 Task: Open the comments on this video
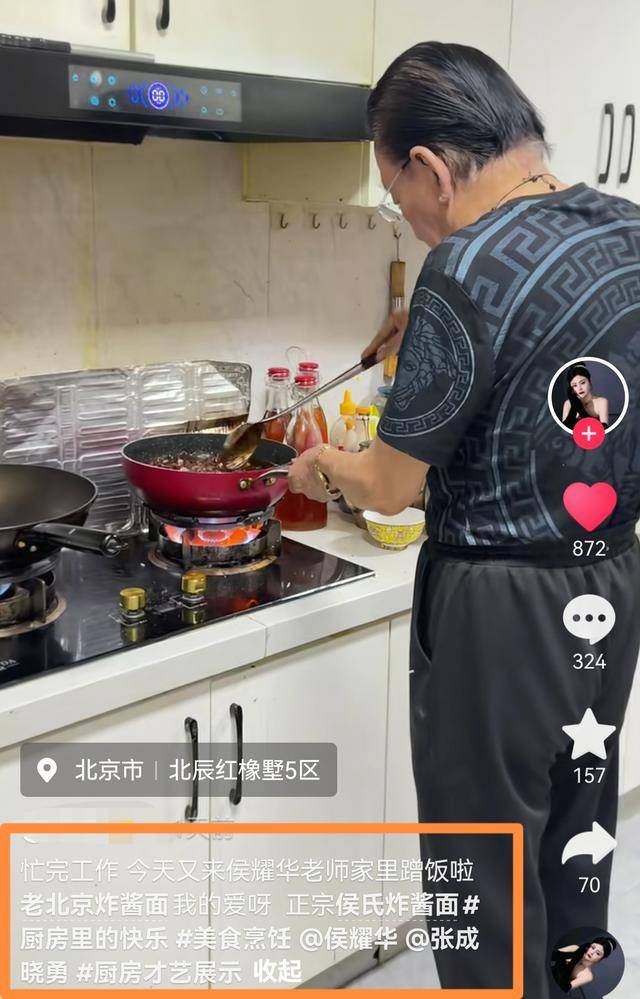coord(589,620)
